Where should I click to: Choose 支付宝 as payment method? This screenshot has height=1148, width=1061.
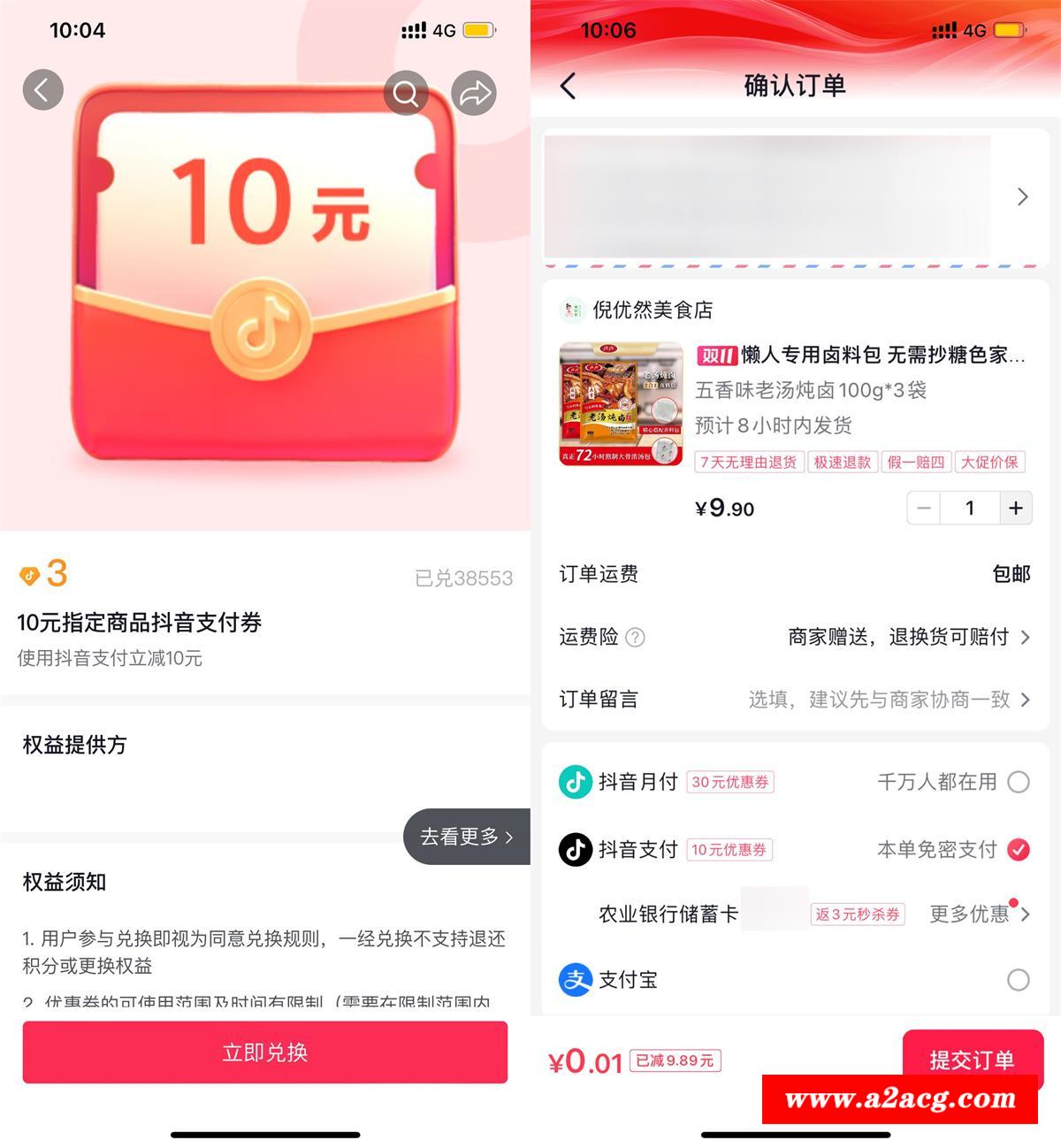pyautogui.click(x=1018, y=980)
